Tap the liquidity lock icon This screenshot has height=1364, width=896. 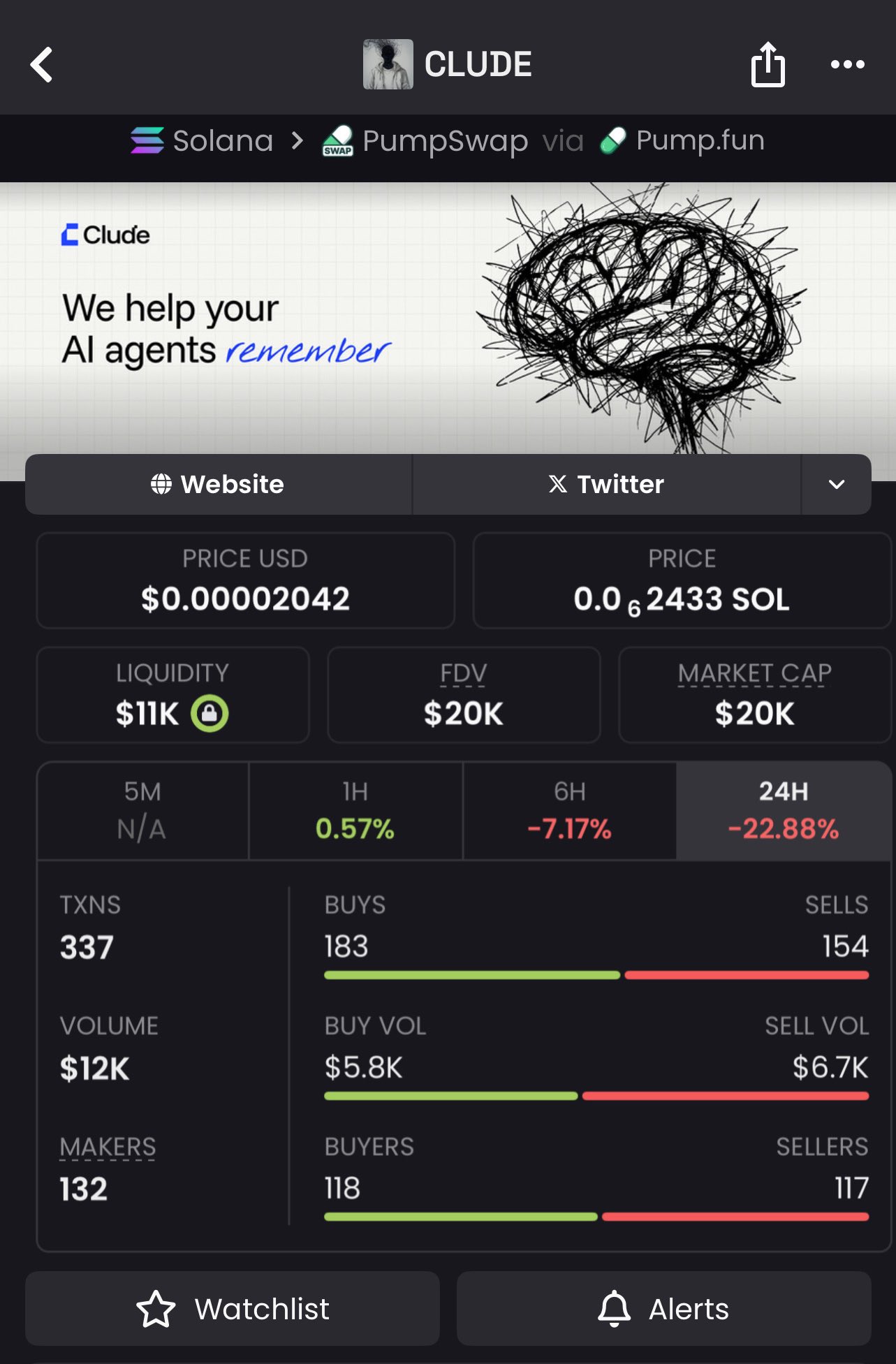pos(210,714)
